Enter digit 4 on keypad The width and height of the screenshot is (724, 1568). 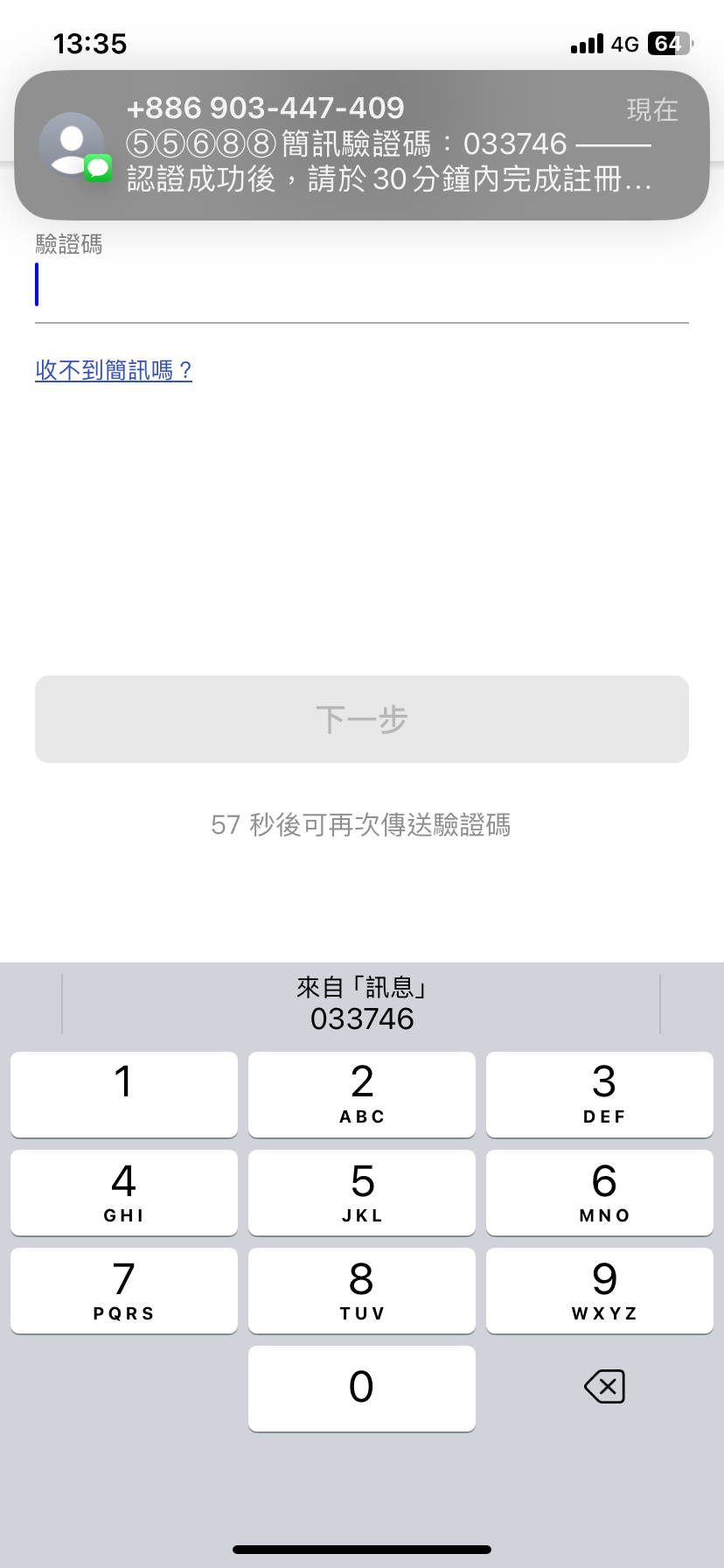(124, 1192)
